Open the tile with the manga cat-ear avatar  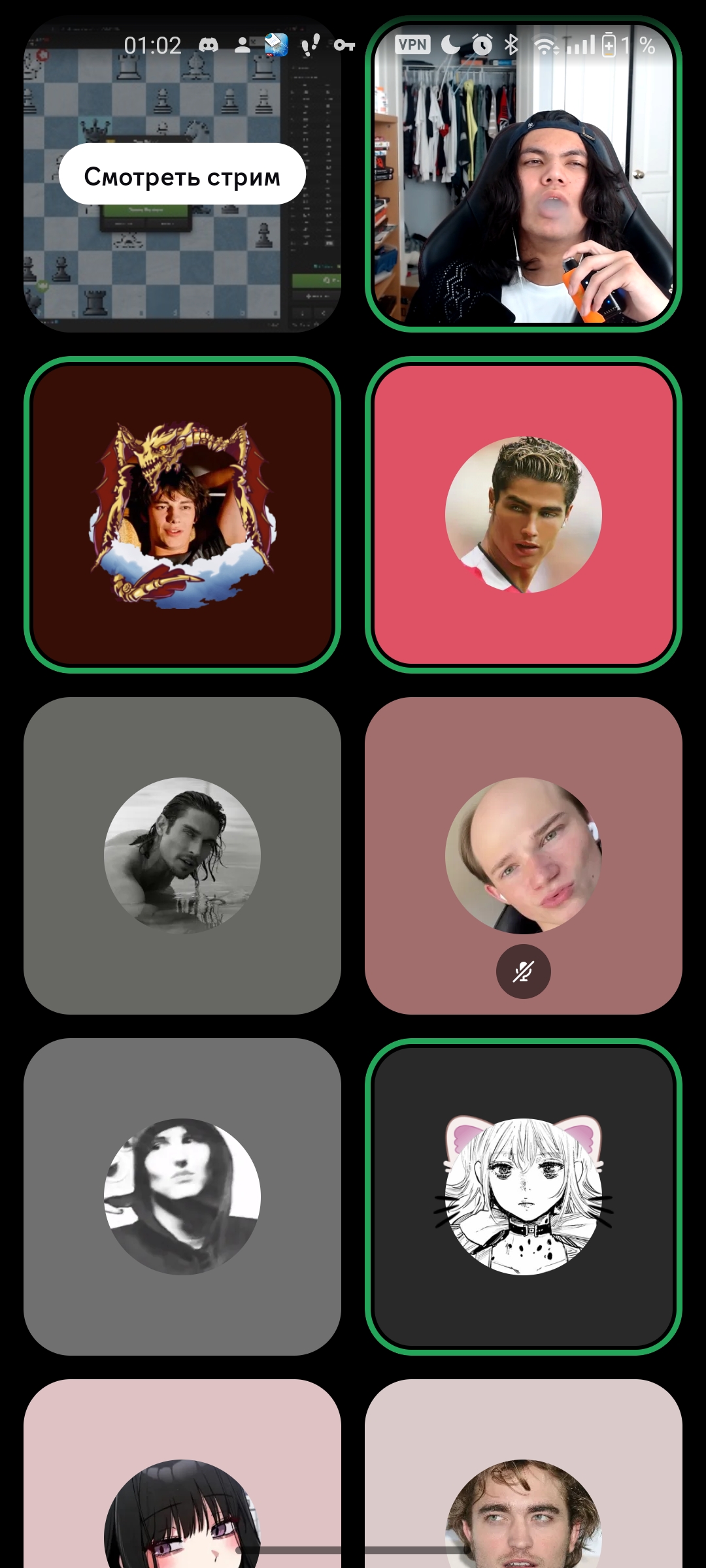(523, 1197)
